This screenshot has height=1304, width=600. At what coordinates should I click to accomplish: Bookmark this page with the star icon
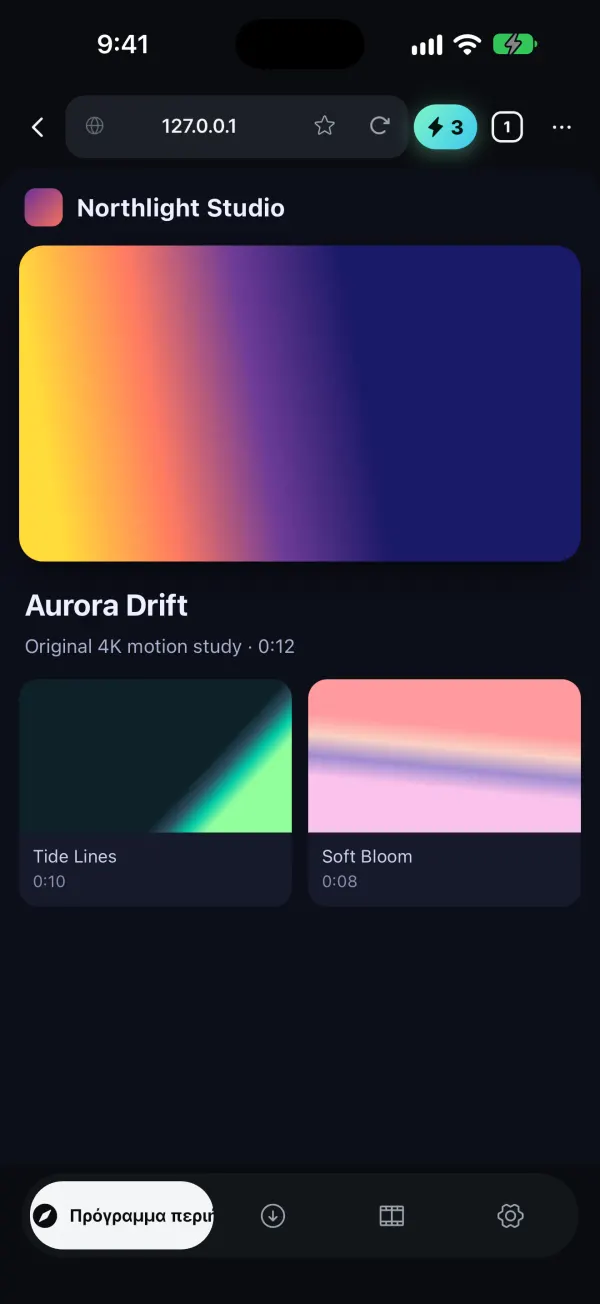coord(324,126)
